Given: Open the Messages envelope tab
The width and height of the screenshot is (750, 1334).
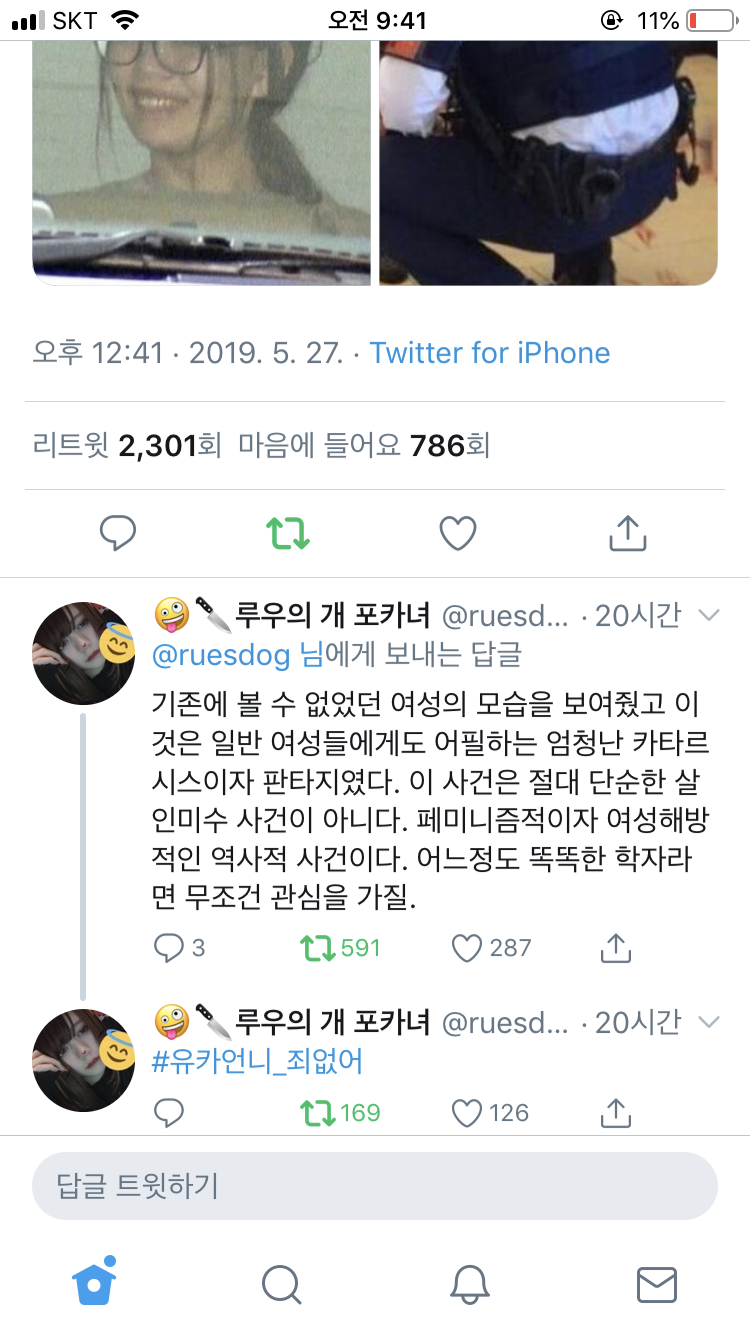Looking at the screenshot, I should pyautogui.click(x=657, y=1284).
